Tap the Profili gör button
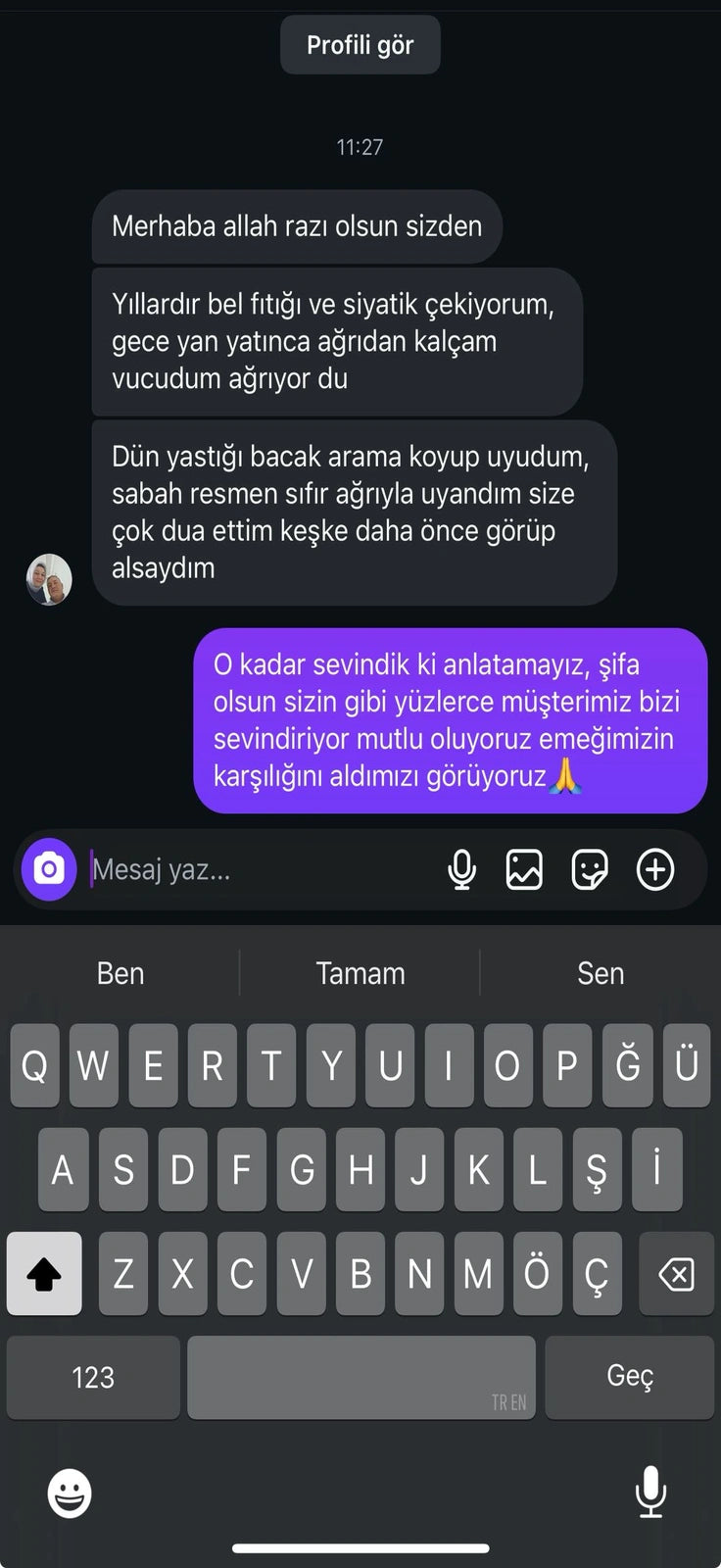The height and width of the screenshot is (1568, 721). 360,45
